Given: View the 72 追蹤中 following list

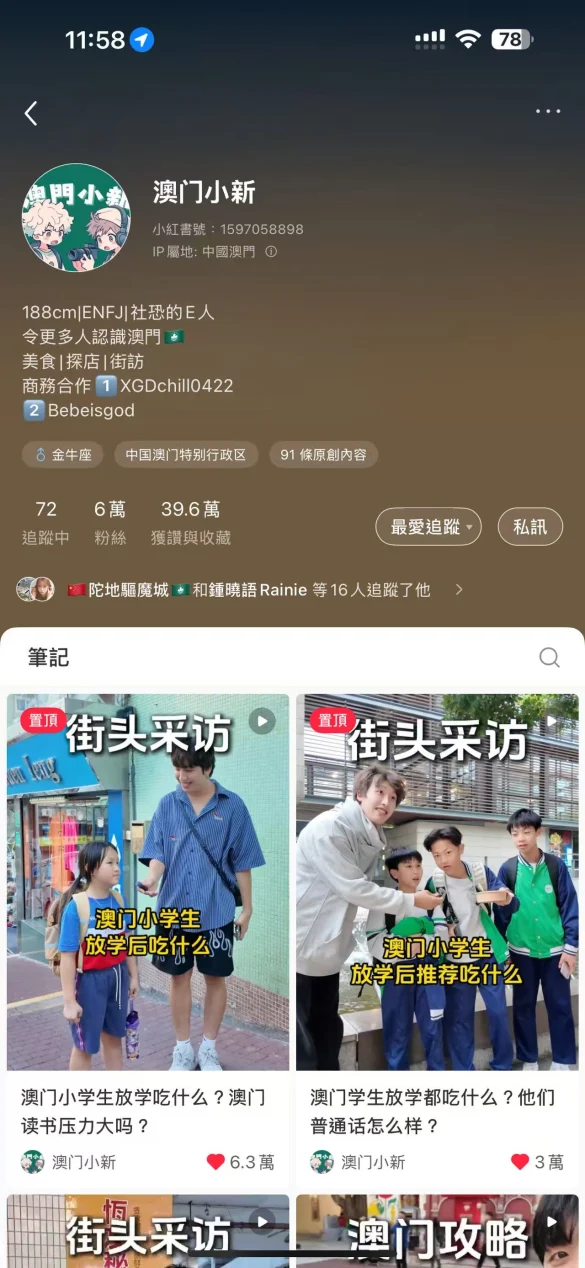Looking at the screenshot, I should pyautogui.click(x=46, y=523).
